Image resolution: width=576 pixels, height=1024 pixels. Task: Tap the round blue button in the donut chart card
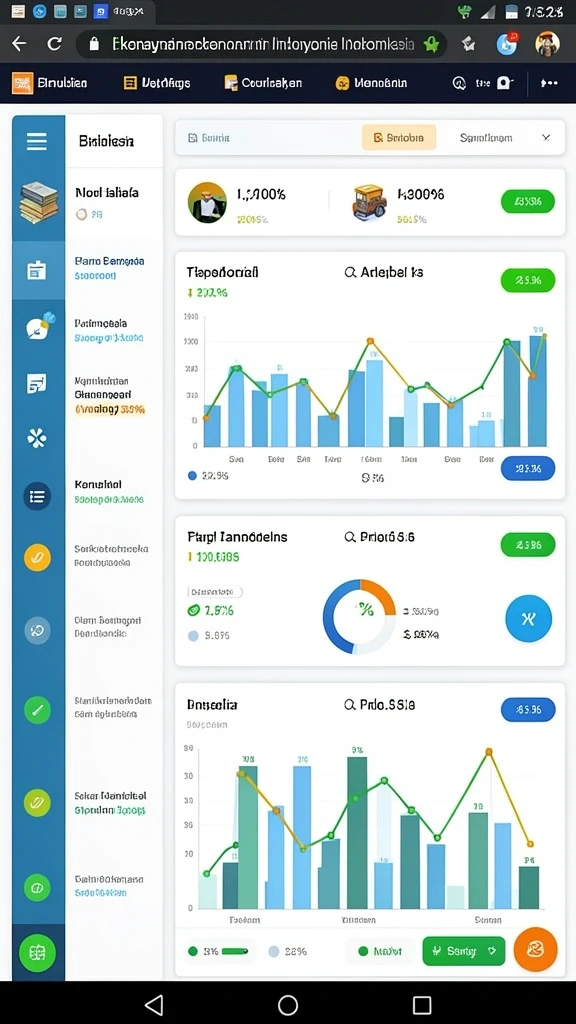coord(529,618)
